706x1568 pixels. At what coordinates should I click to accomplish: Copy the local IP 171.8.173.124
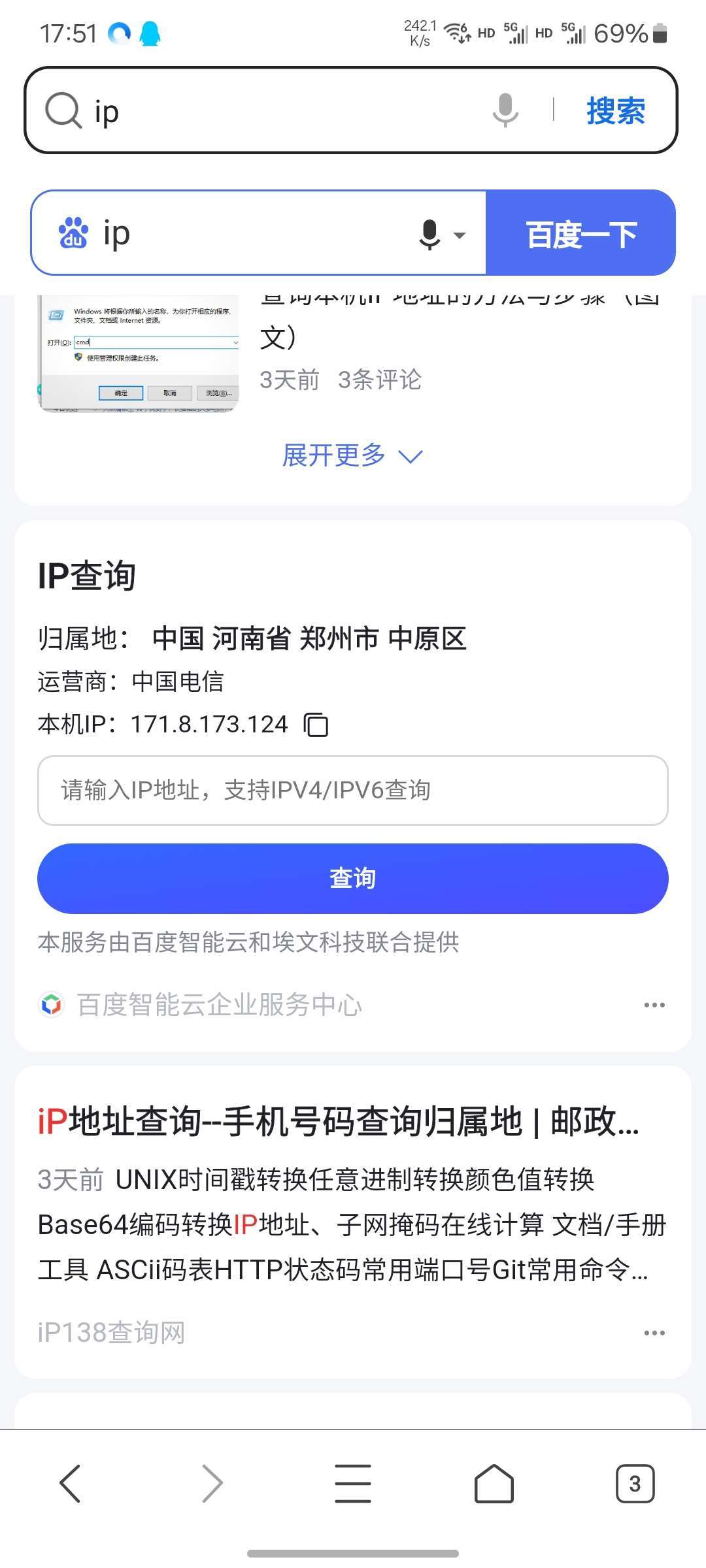[x=316, y=725]
